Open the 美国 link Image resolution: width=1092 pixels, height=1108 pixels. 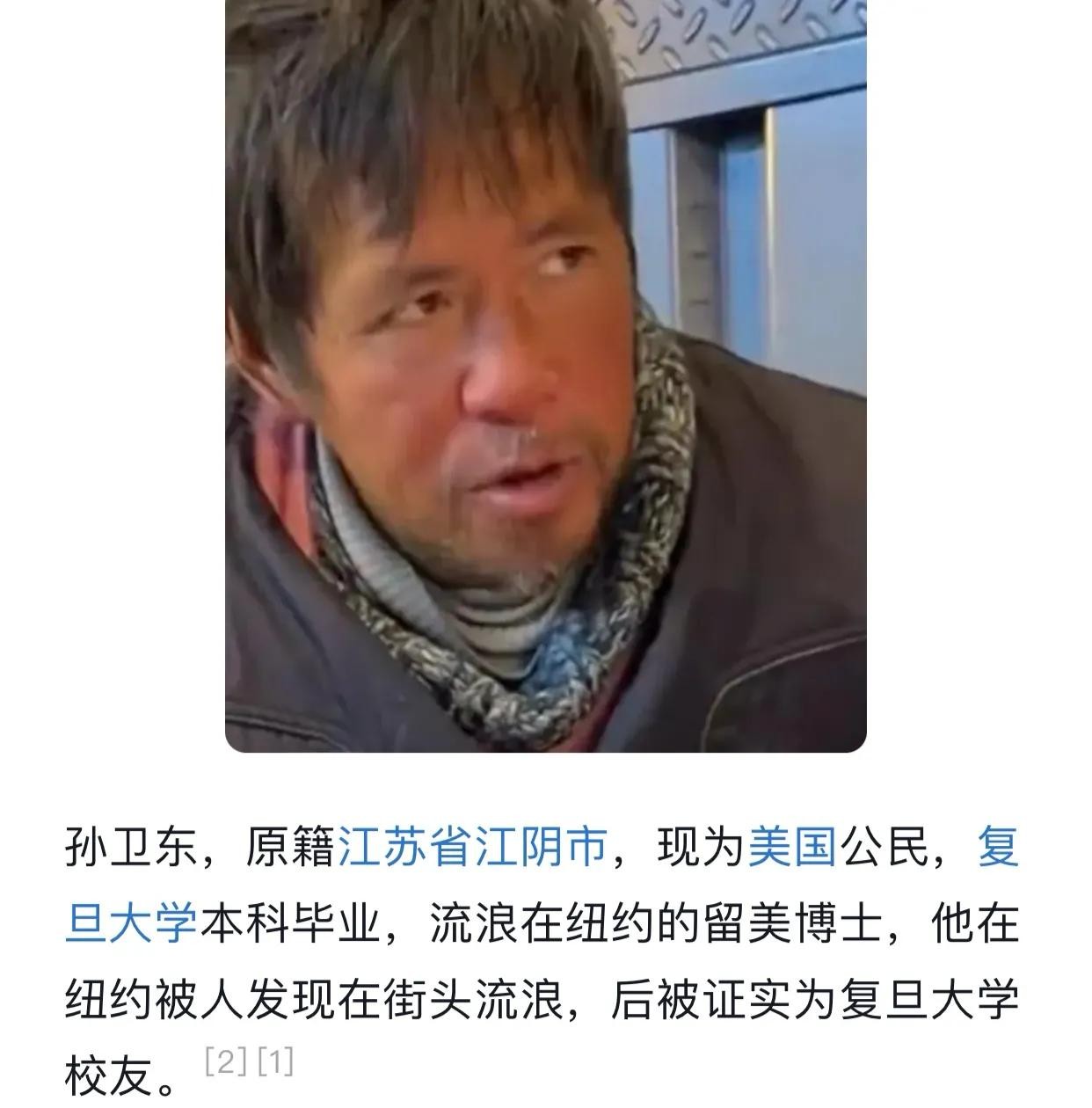791,849
